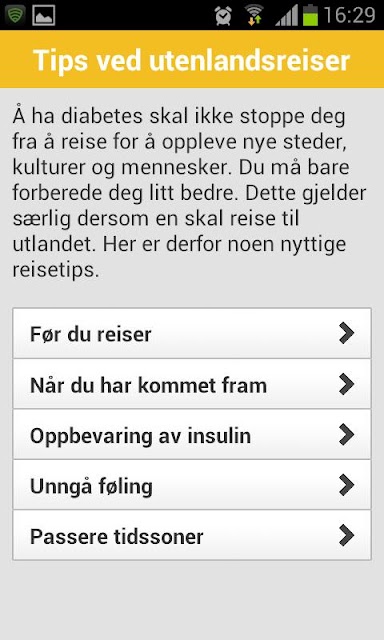
Task: Open Oppbevaring av insulin tips
Action: [192, 435]
